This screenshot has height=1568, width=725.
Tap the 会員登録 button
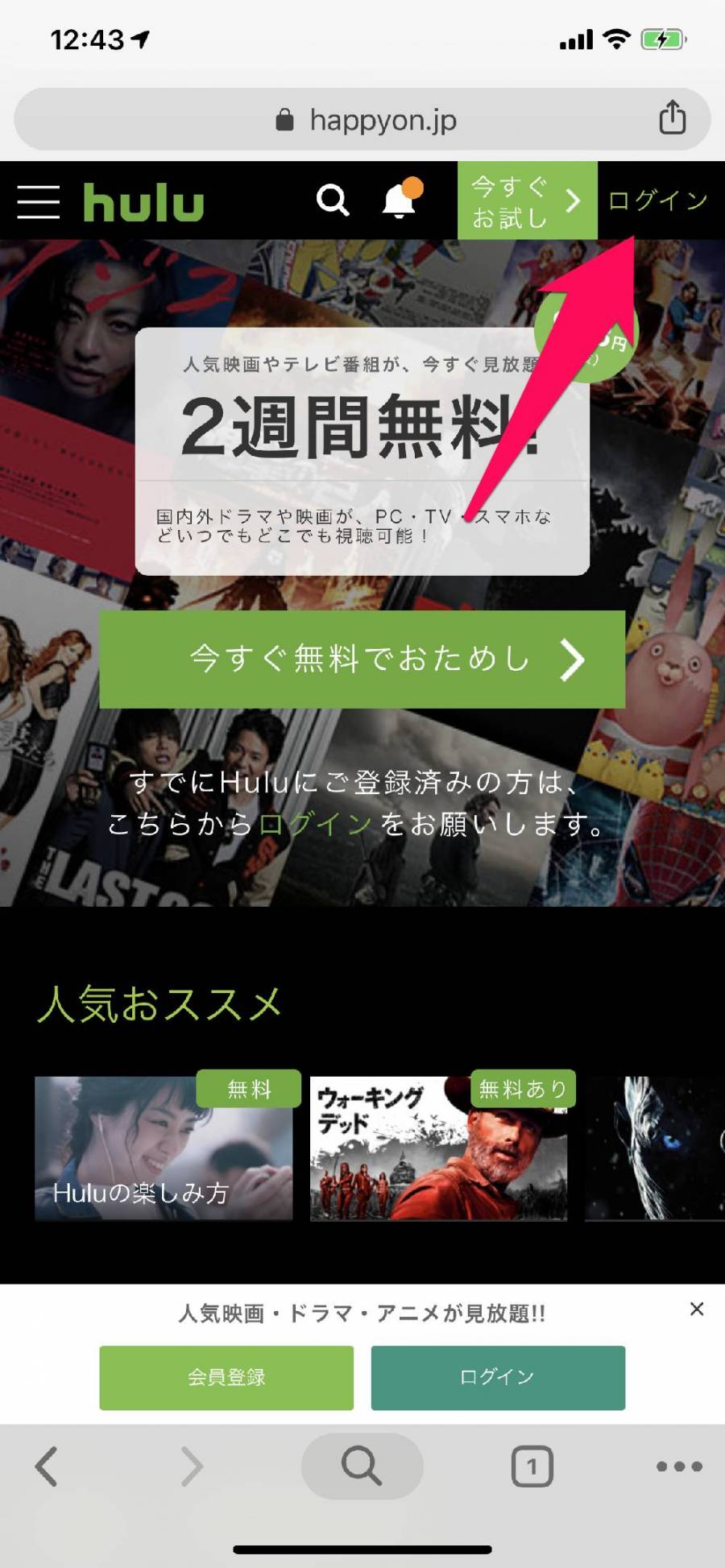point(226,1377)
